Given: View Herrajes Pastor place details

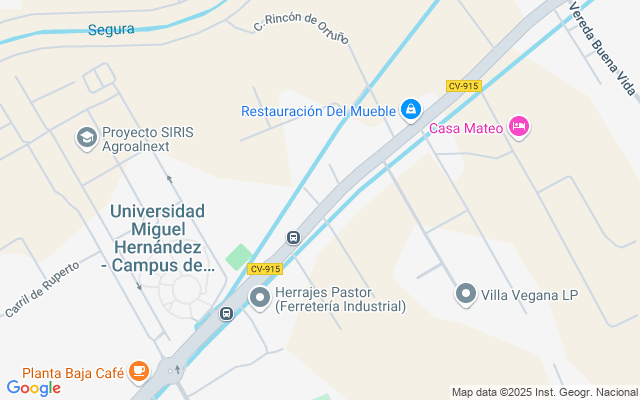Looking at the screenshot, I should coord(260,297).
